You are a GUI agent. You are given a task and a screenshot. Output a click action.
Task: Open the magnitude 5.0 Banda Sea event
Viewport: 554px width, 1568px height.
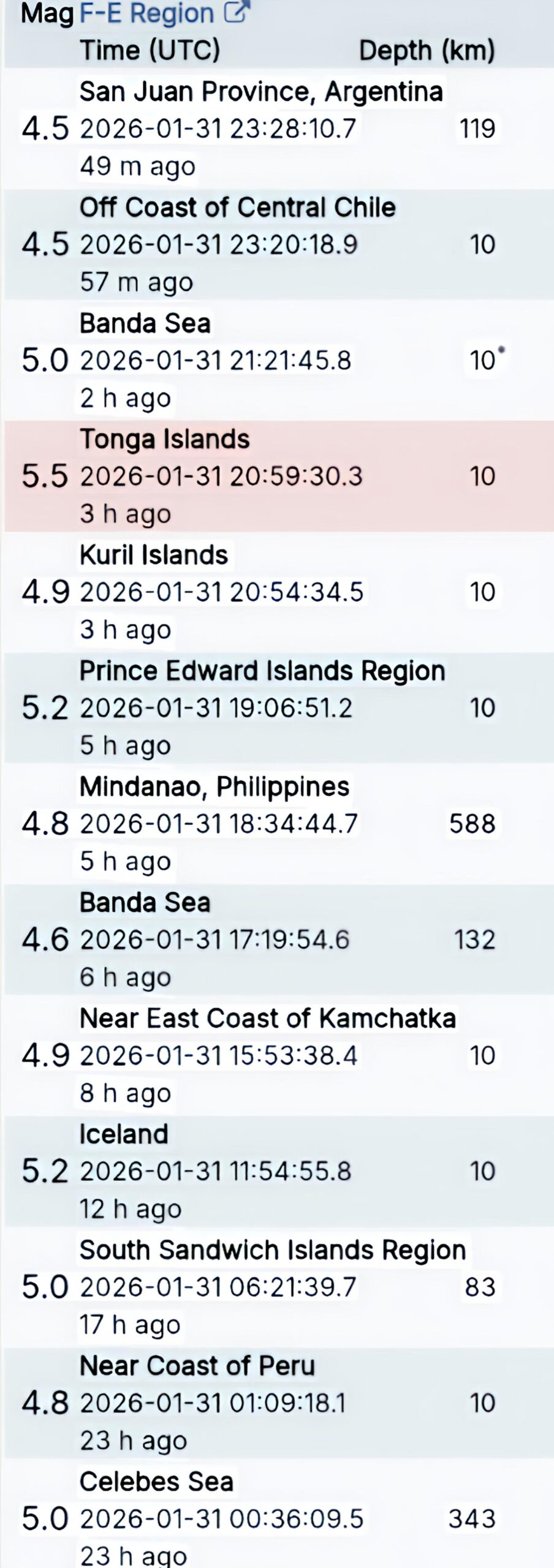click(x=145, y=323)
